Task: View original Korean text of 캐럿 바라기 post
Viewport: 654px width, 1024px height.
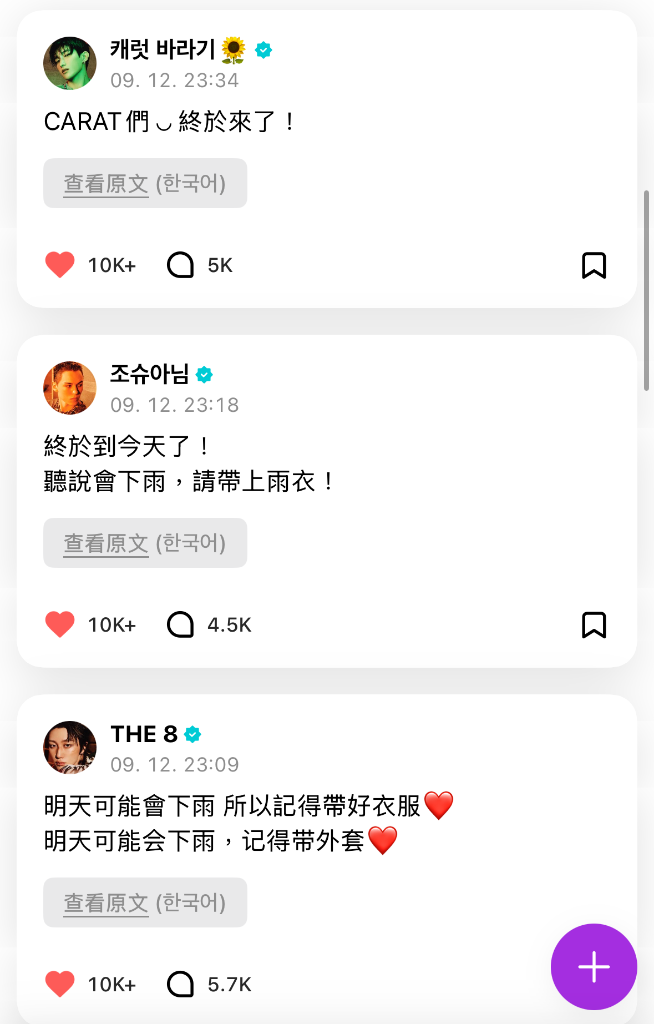Action: click(x=145, y=184)
